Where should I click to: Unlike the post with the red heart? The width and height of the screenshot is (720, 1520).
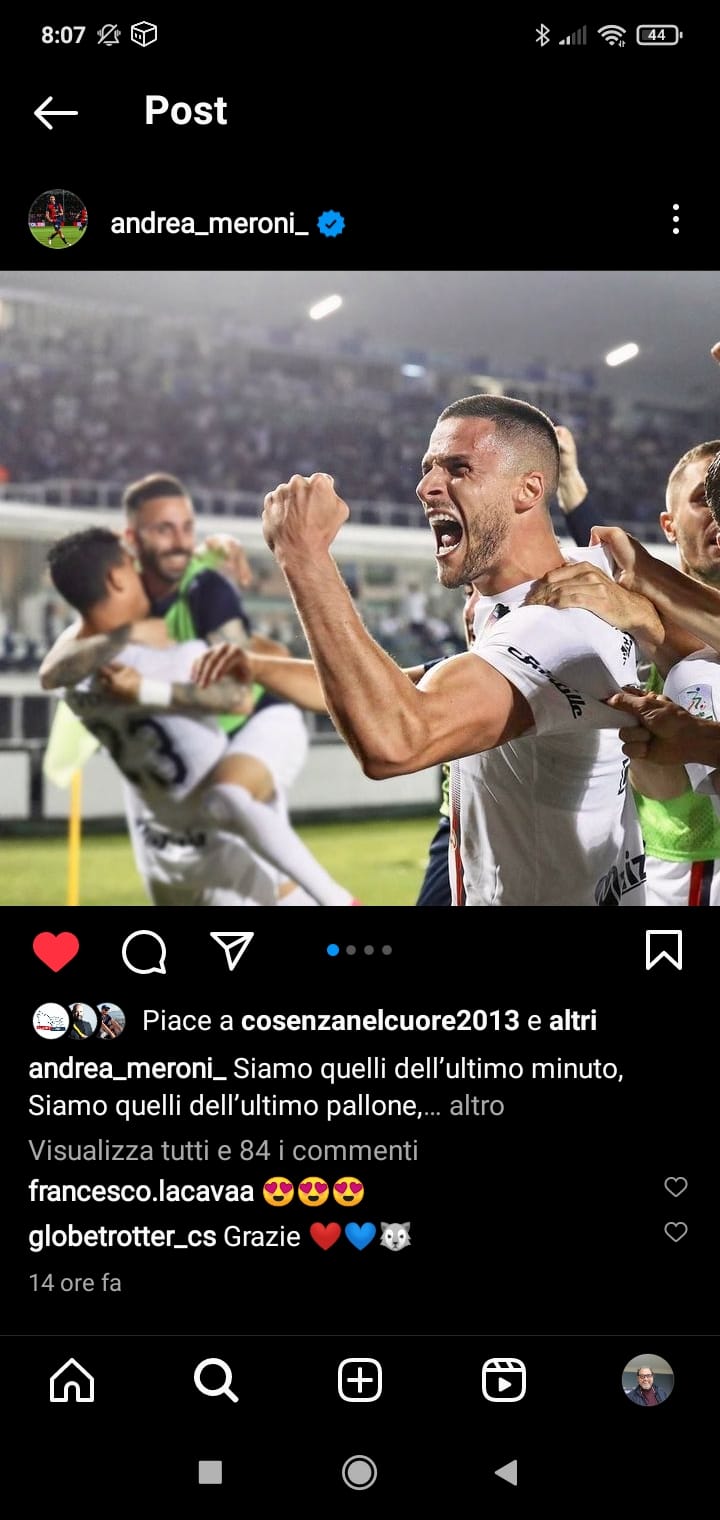[x=56, y=951]
